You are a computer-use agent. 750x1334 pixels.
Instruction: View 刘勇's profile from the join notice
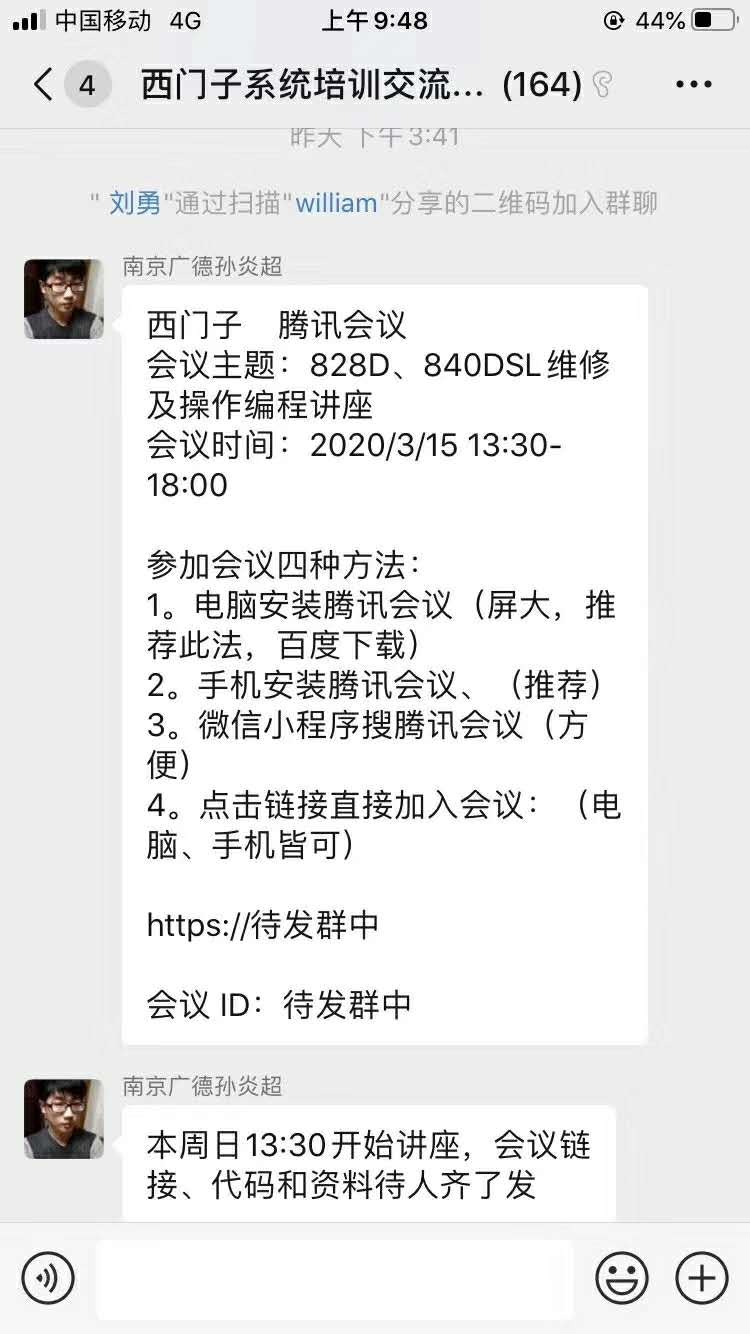[135, 203]
